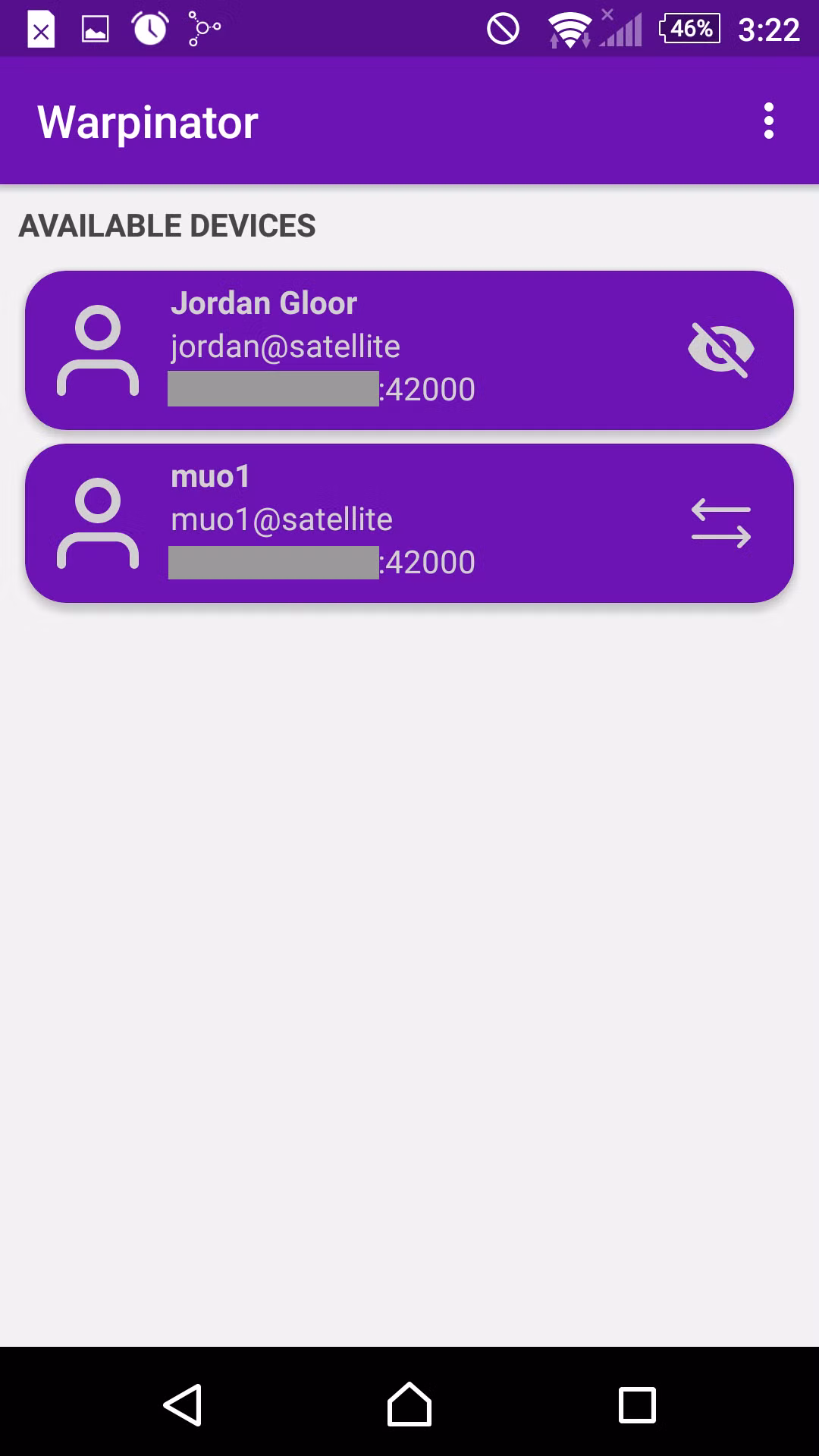Go to the home screen
Screen dimensions: 819x1456
(x=409, y=1404)
